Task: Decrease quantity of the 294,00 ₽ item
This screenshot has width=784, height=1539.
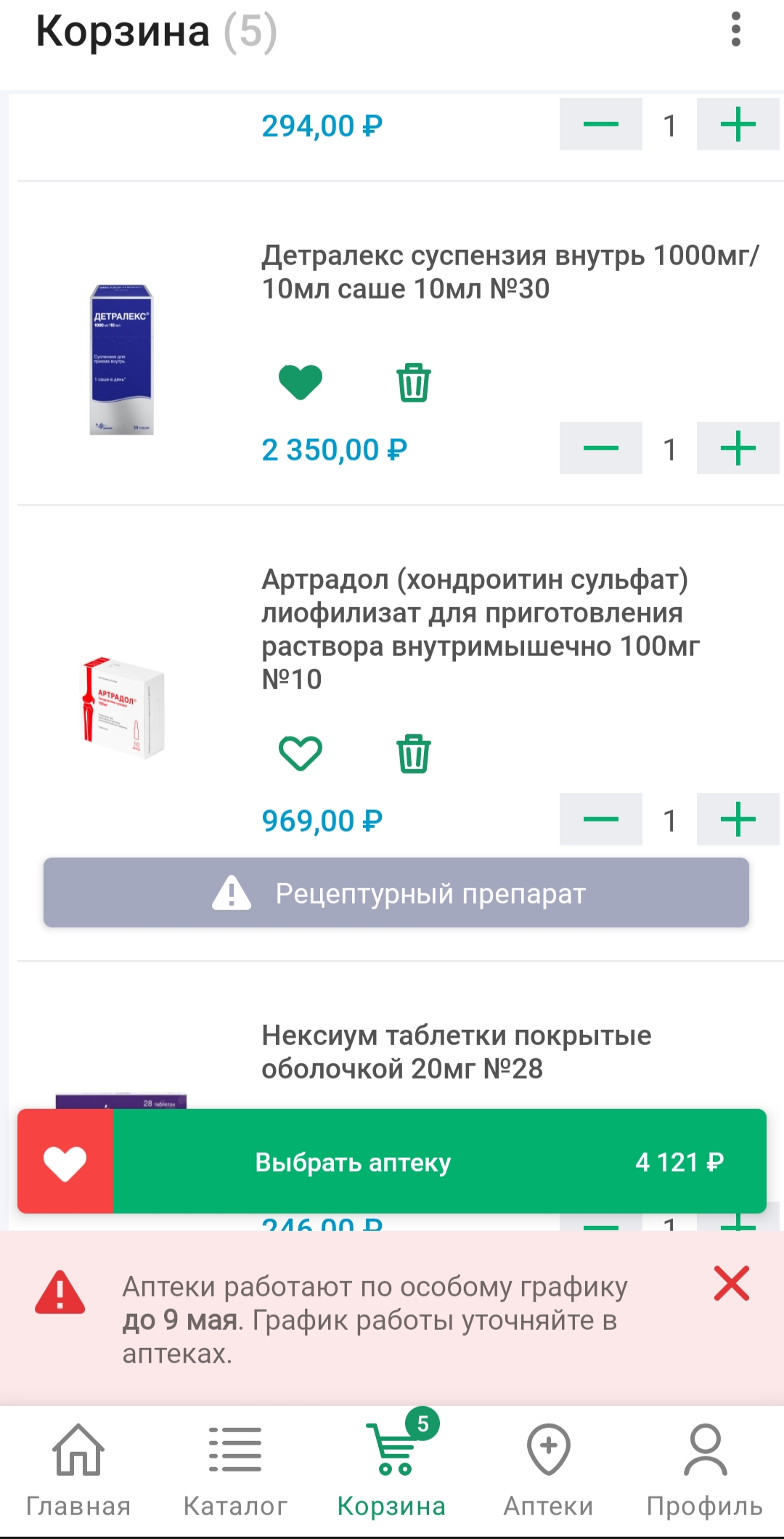Action: click(x=601, y=124)
